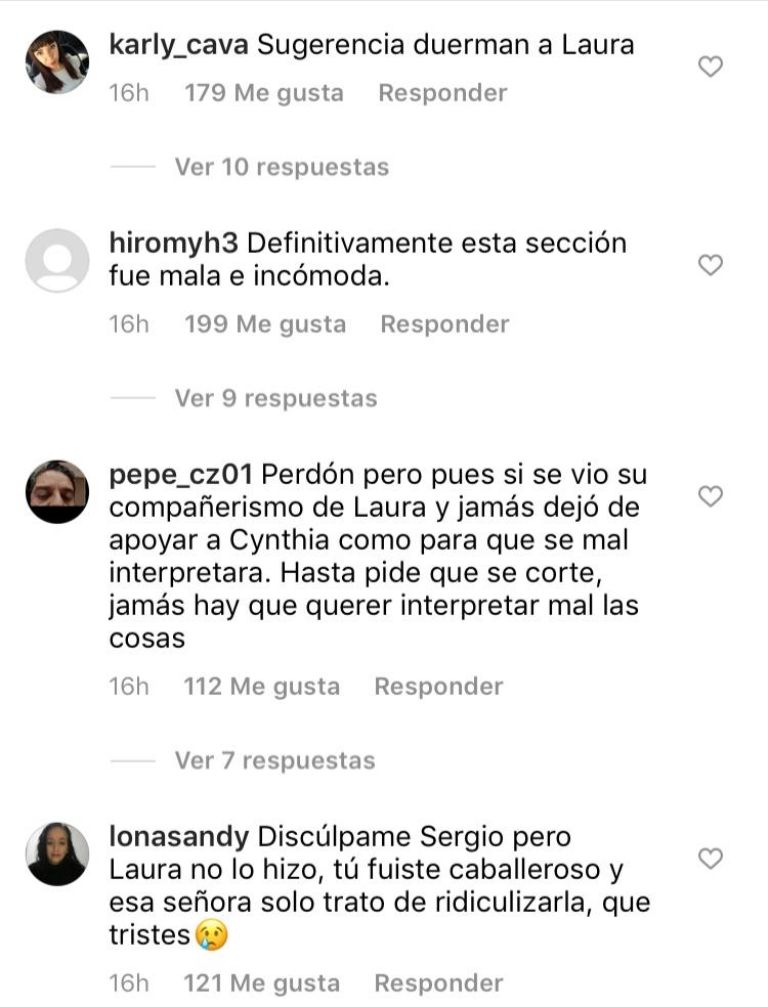
Task: Reply to hiromyh3's comment
Action: tap(444, 324)
